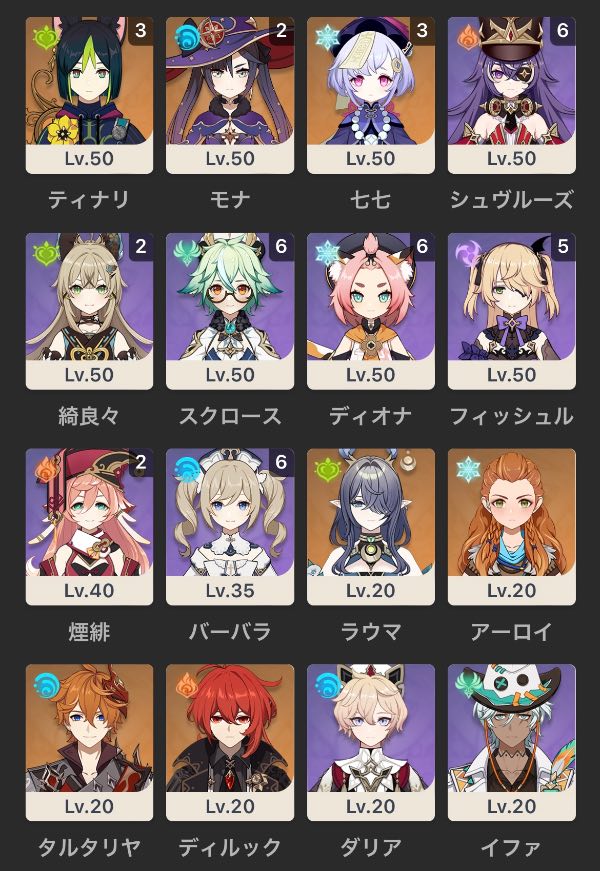
Task: Open ティナリ's character card
Action: (x=89, y=95)
